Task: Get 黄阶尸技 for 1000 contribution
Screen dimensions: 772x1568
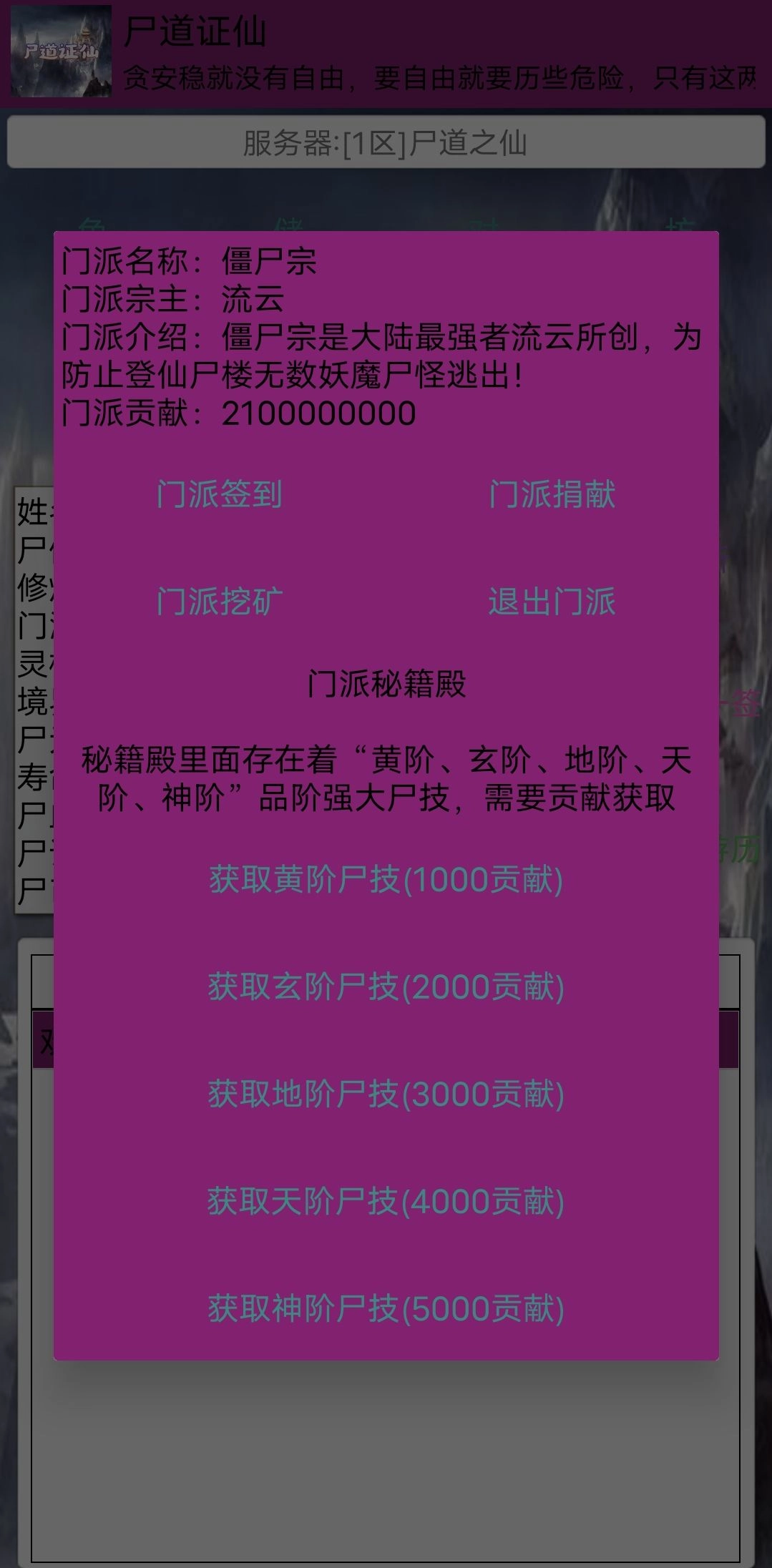Action: coord(386,879)
